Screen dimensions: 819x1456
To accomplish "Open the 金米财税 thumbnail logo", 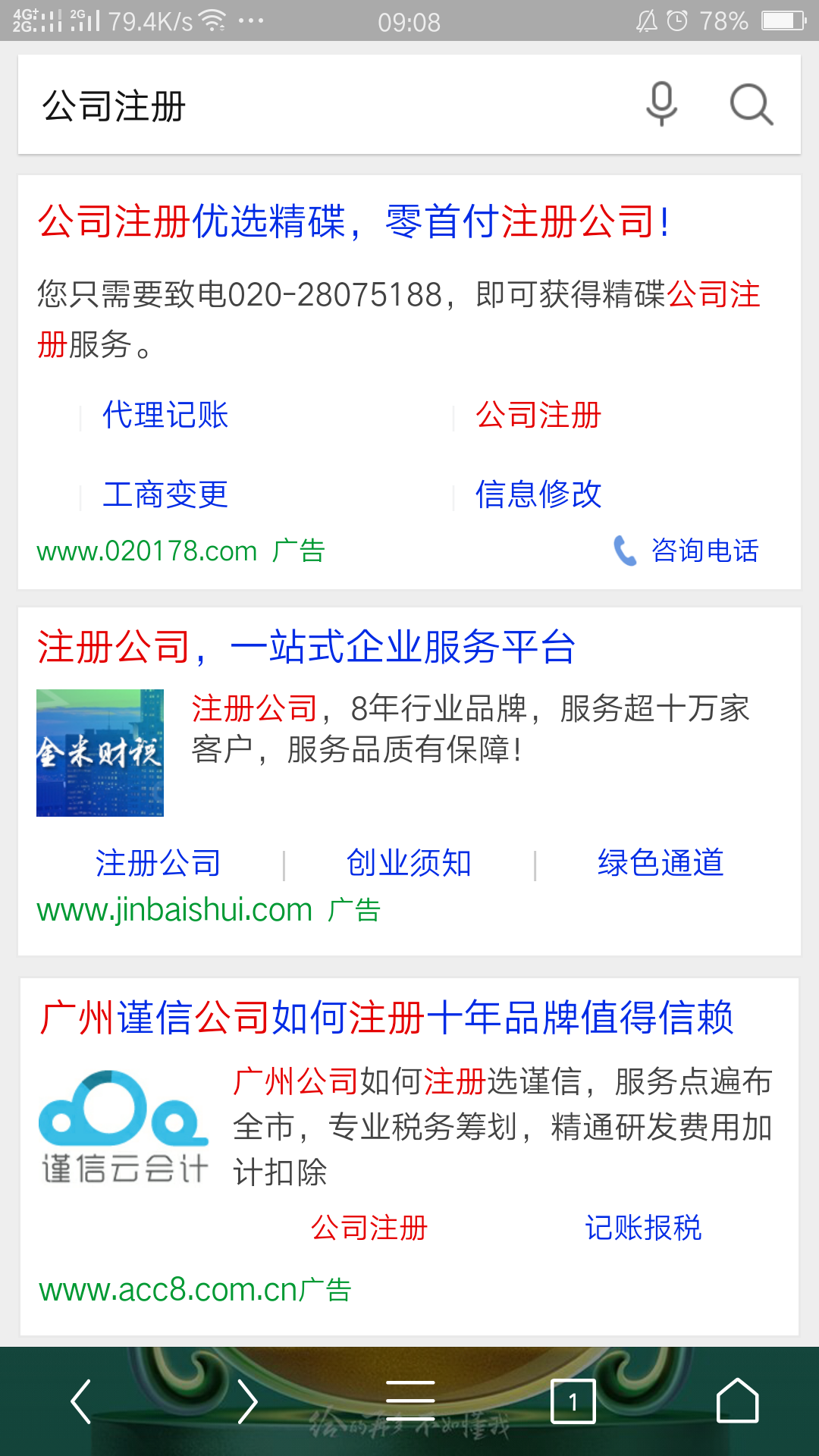I will 99,753.
